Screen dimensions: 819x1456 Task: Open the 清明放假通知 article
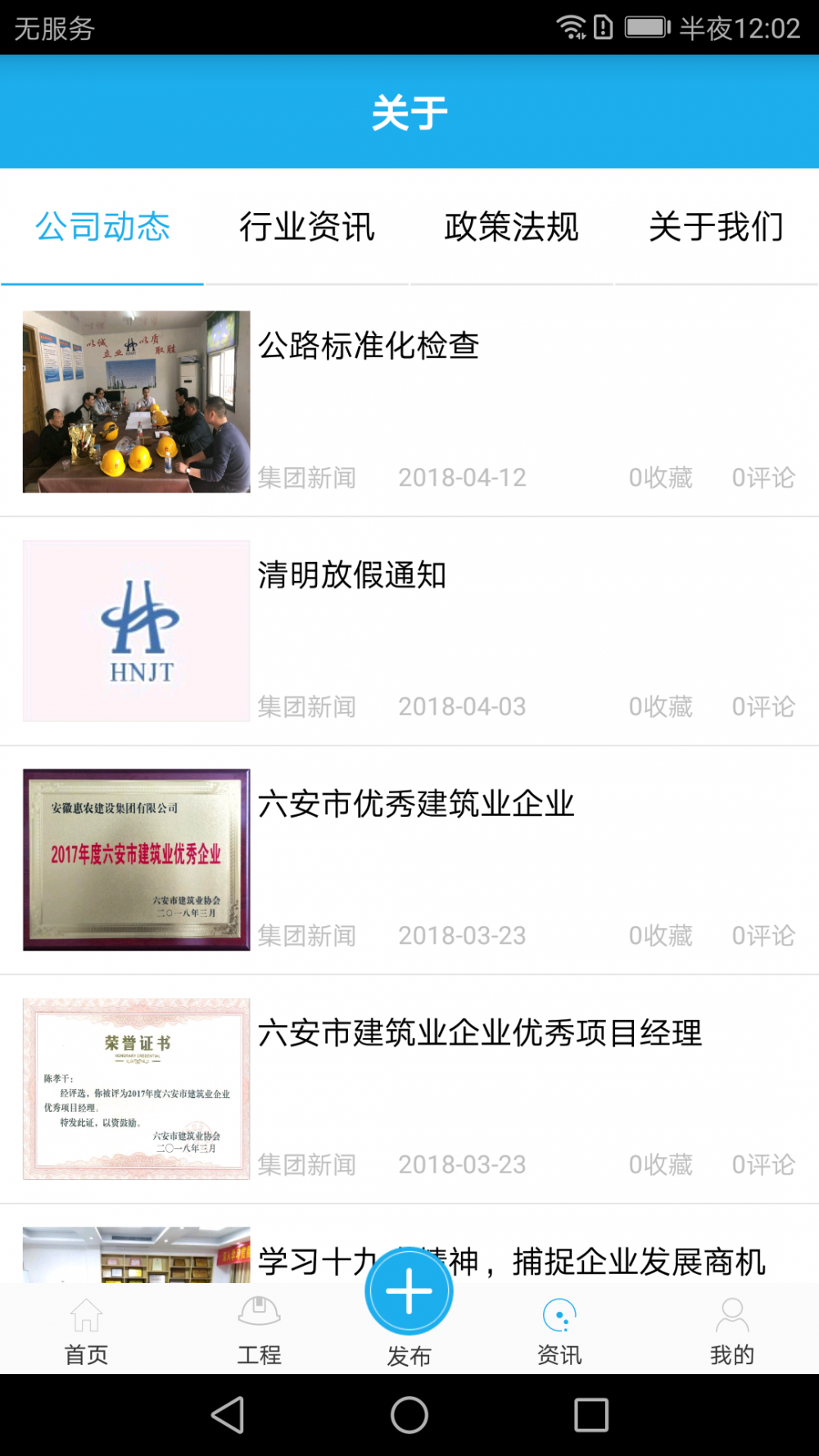click(x=409, y=631)
